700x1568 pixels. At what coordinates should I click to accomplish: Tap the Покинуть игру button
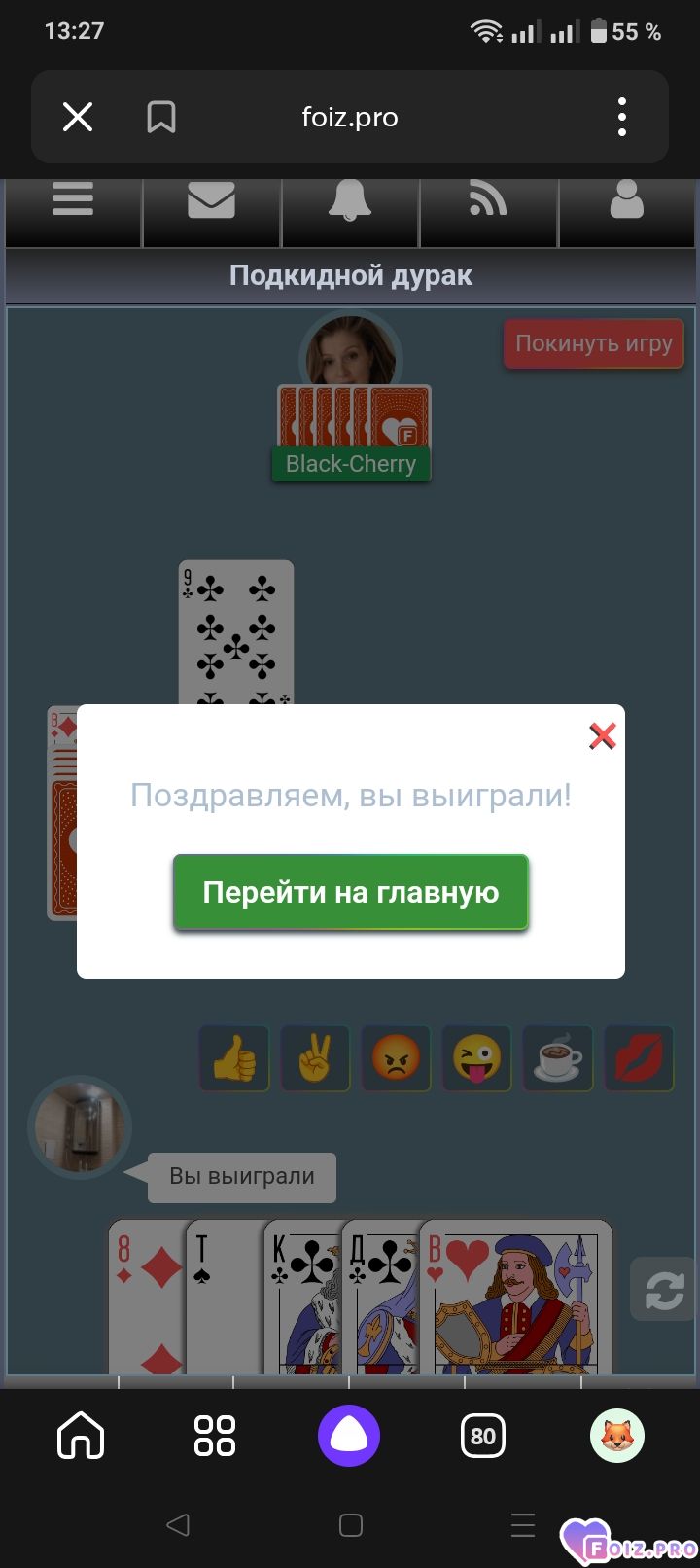point(594,343)
